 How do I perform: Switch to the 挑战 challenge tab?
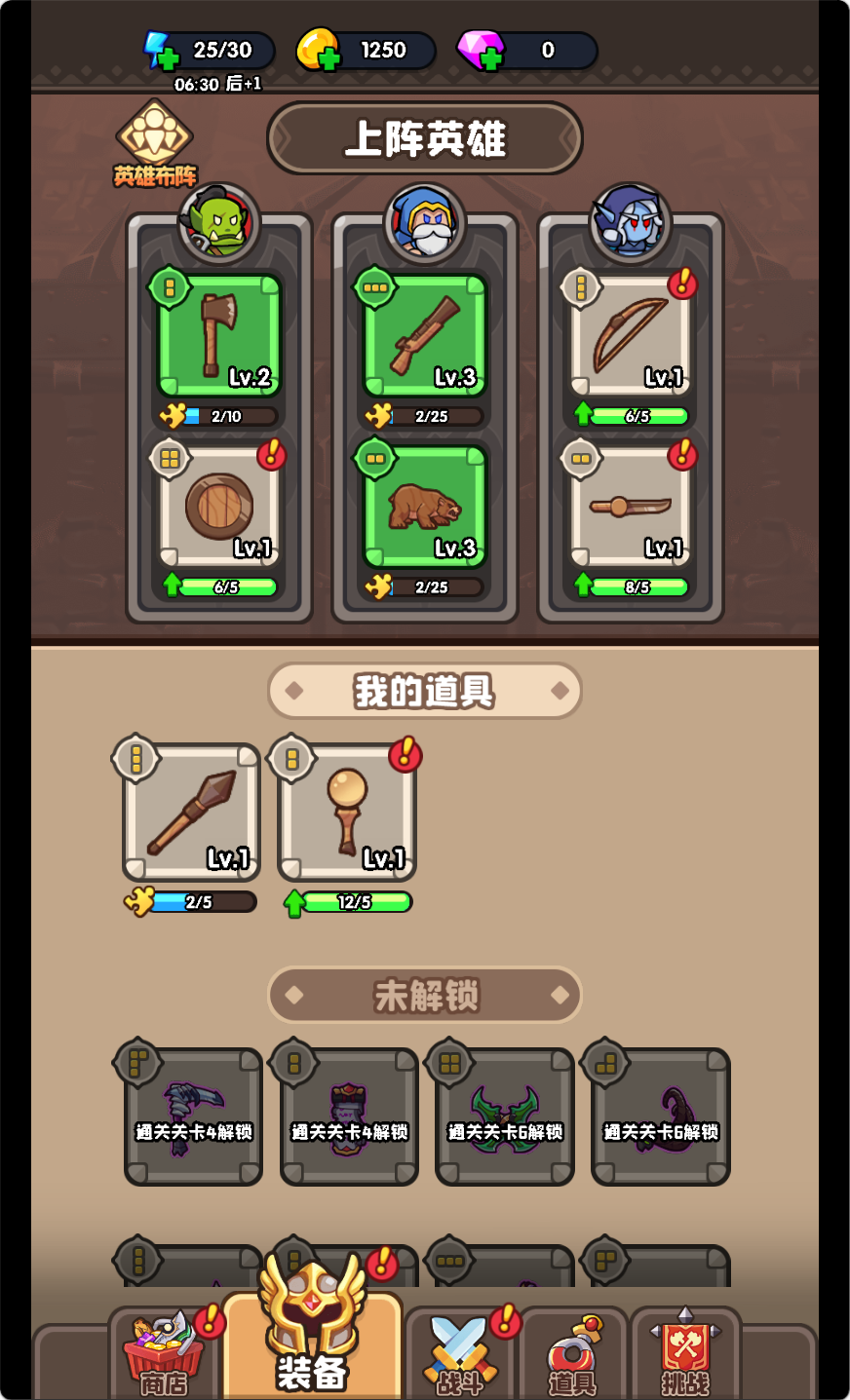tap(685, 1356)
